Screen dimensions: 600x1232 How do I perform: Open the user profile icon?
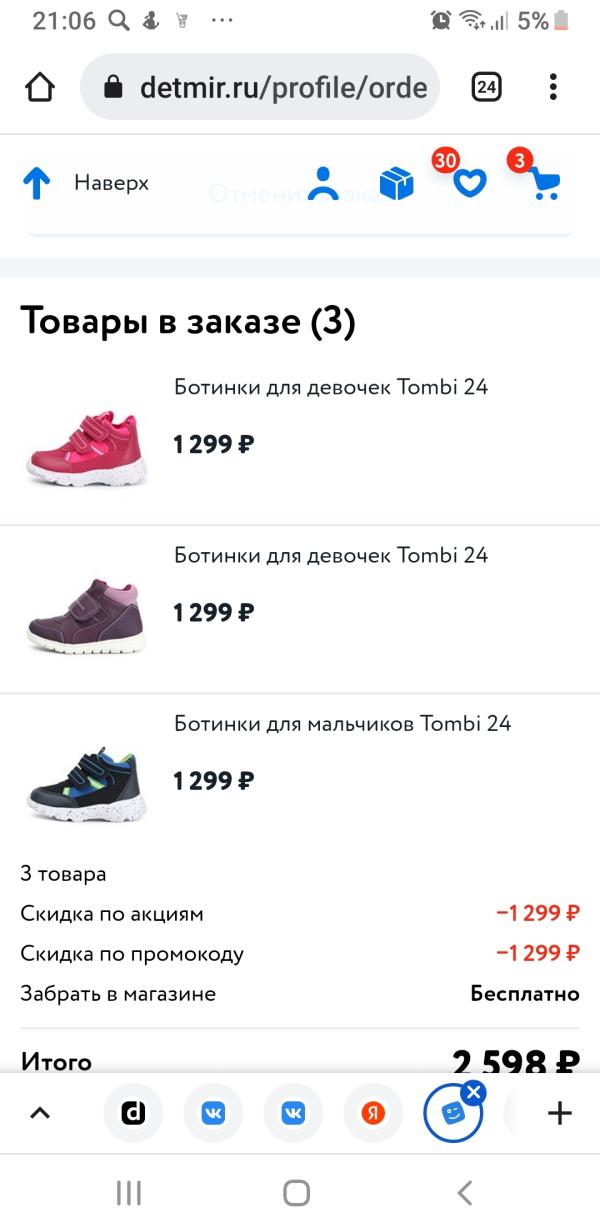323,183
